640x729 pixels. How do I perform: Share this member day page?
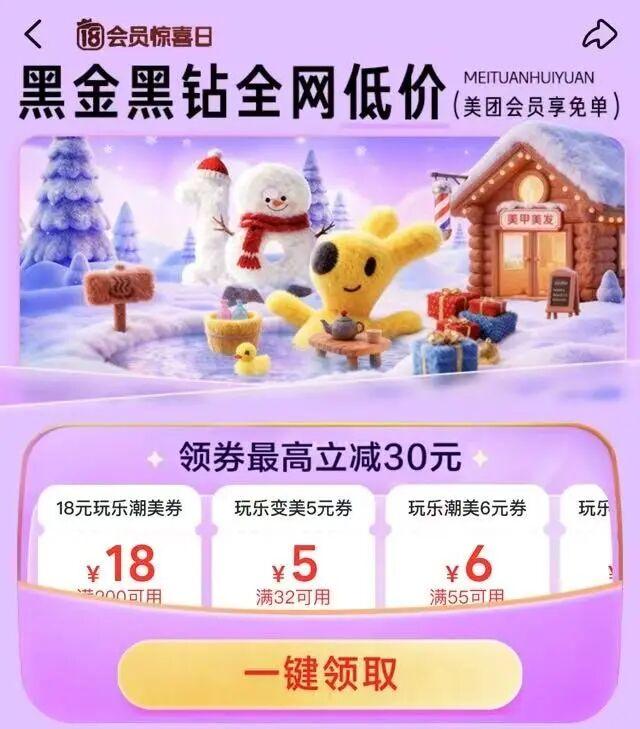click(600, 35)
